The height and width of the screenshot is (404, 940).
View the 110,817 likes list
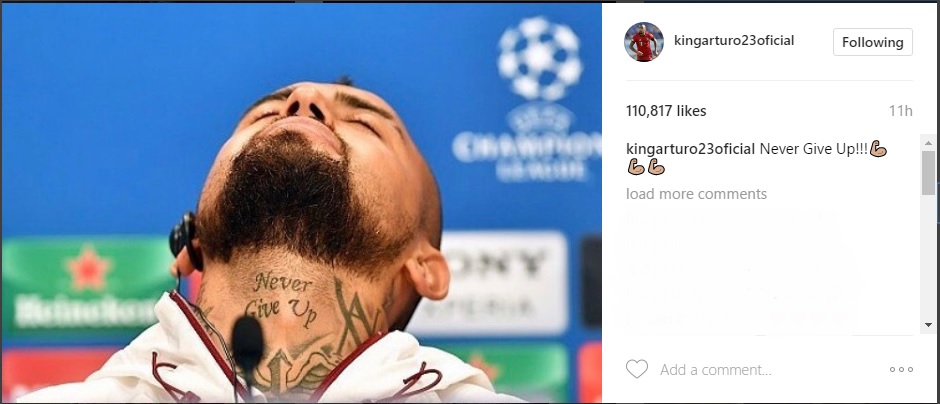click(x=666, y=111)
